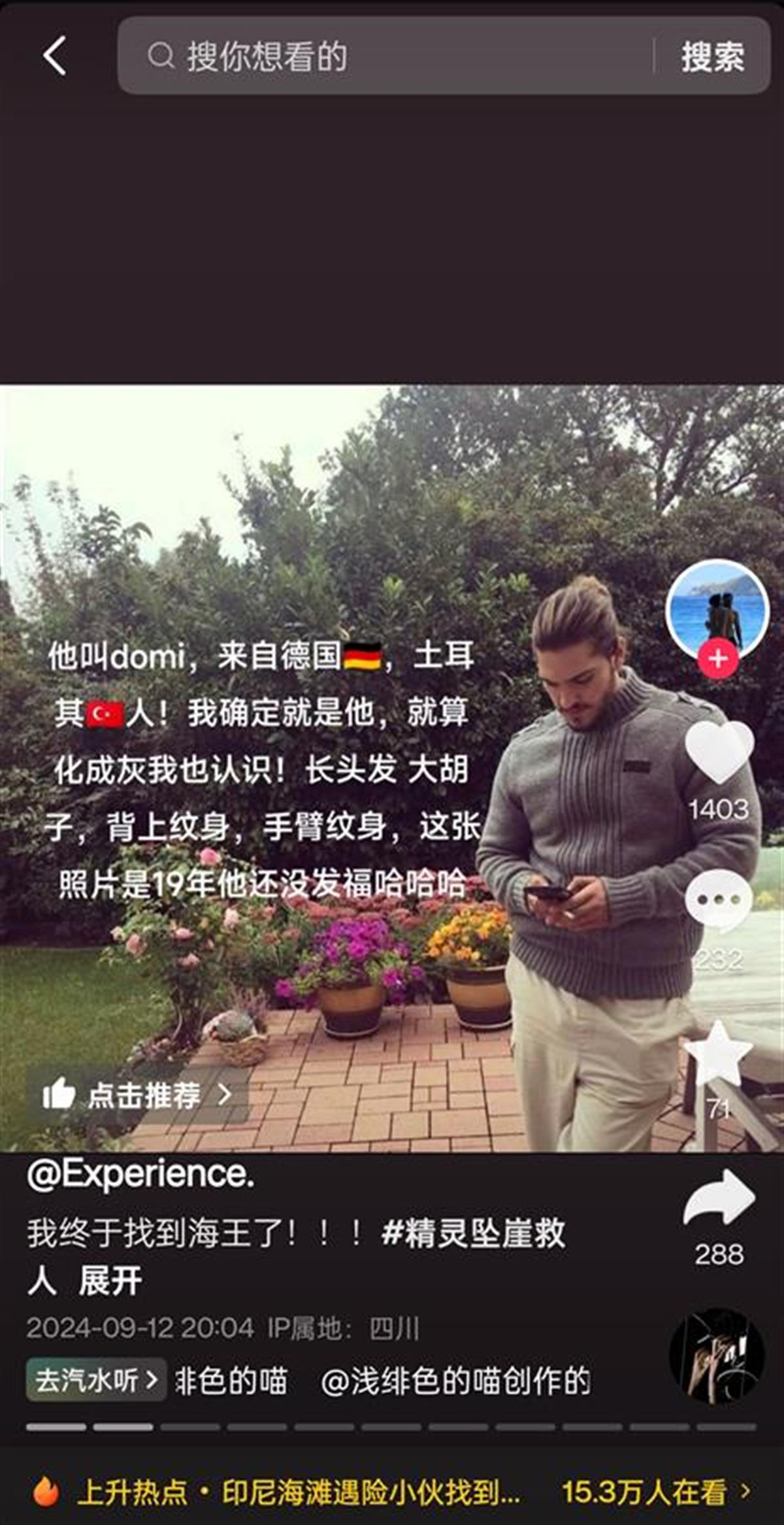The height and width of the screenshot is (1525, 784).
Task: Open the spinning music disc thumbnail
Action: click(717, 1358)
